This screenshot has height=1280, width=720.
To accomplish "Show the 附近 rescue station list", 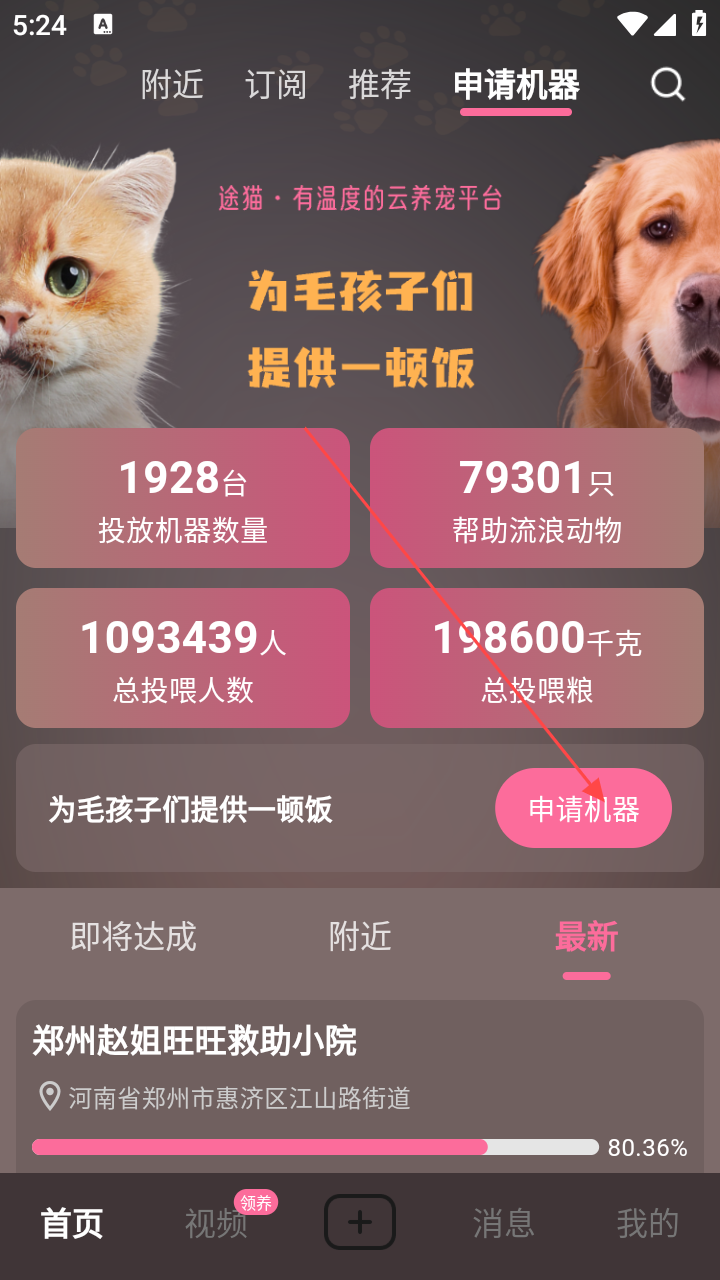I will [360, 937].
